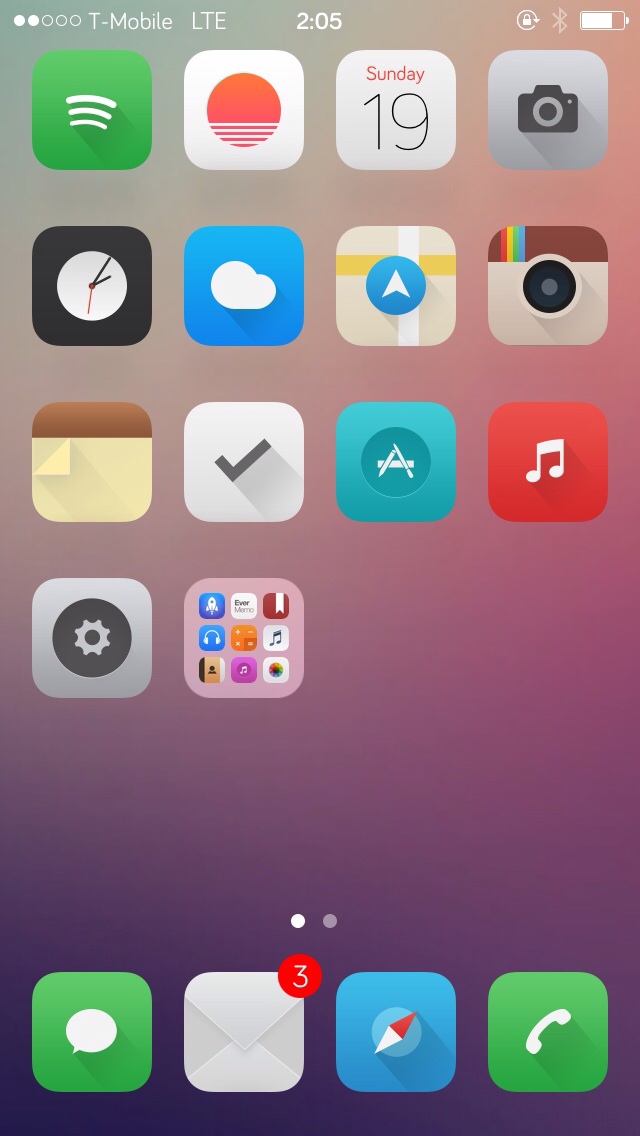Open Mail with 3 unread
640x1136 pixels.
[x=244, y=1032]
